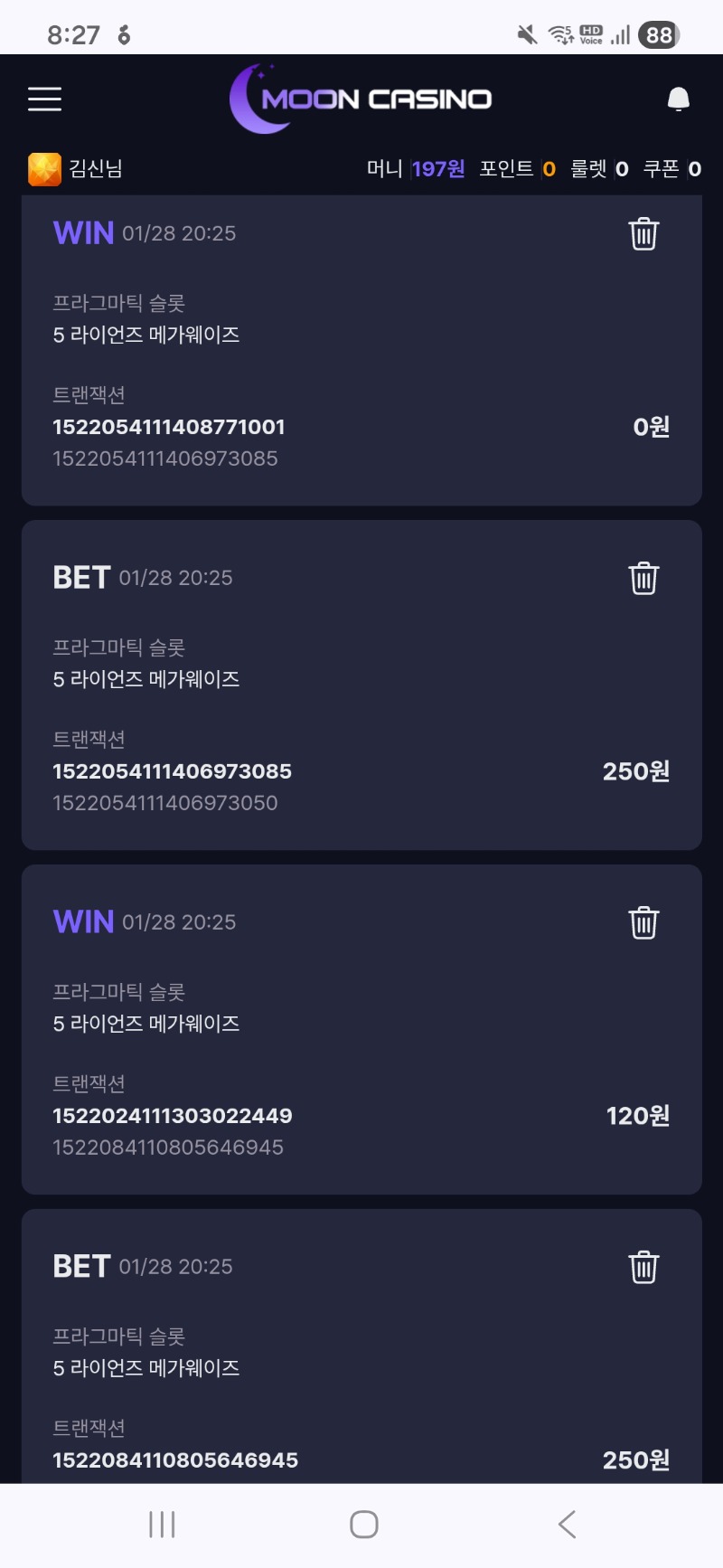Open notifications via the bell icon
The height and width of the screenshot is (1568, 723).
tap(677, 99)
